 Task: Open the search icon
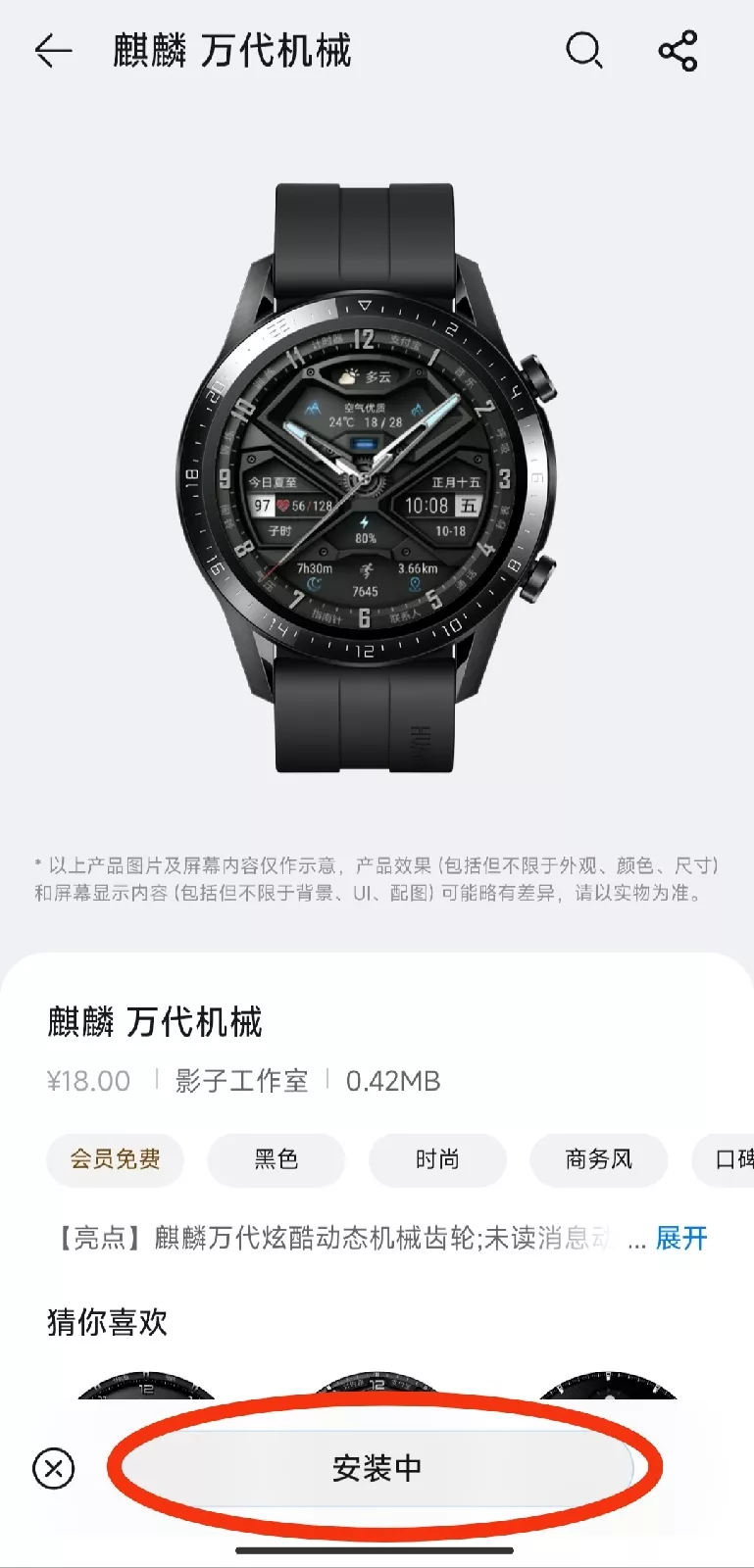point(584,51)
